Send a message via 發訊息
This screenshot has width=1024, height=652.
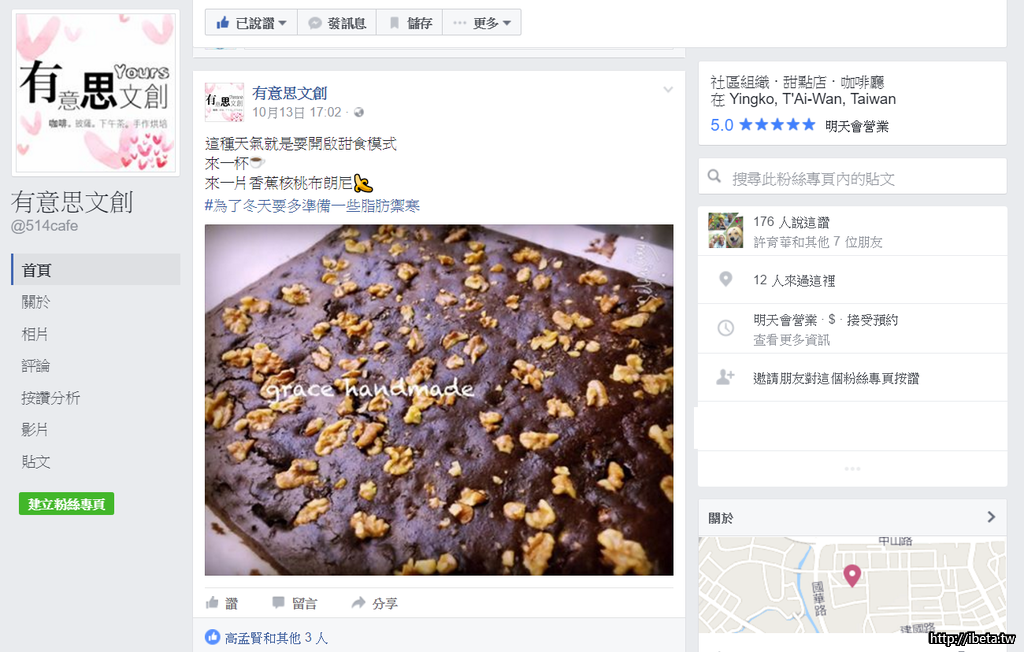tap(336, 22)
